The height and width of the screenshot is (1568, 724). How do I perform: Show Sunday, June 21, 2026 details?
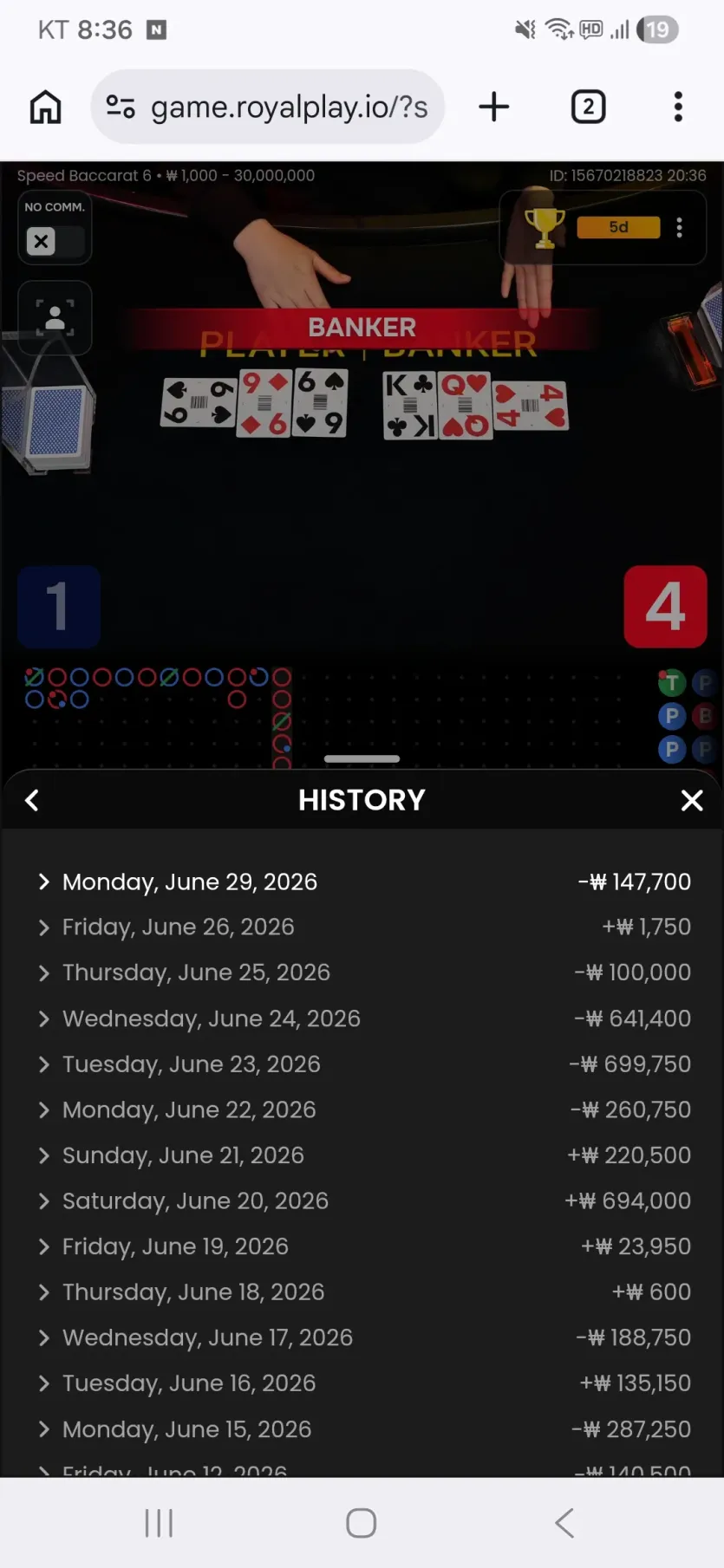362,1155
